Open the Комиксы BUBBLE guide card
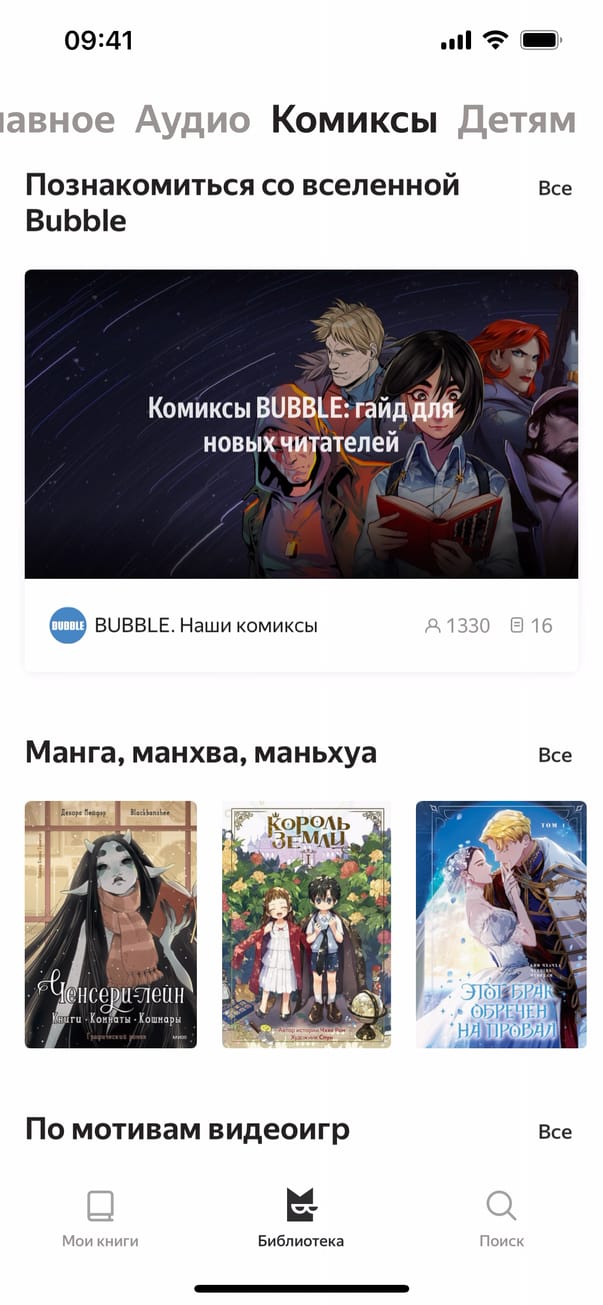 301,425
